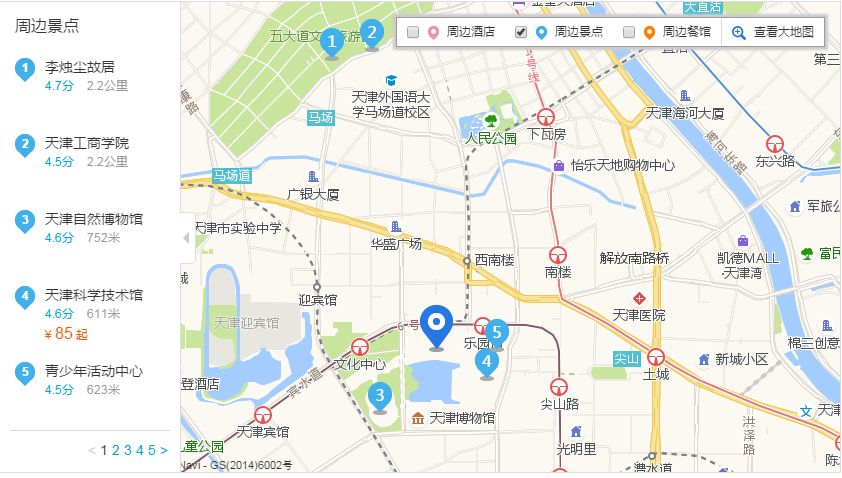Viewport: 842px width, 478px height.
Task: Go to page 2 of results
Action: (x=115, y=450)
